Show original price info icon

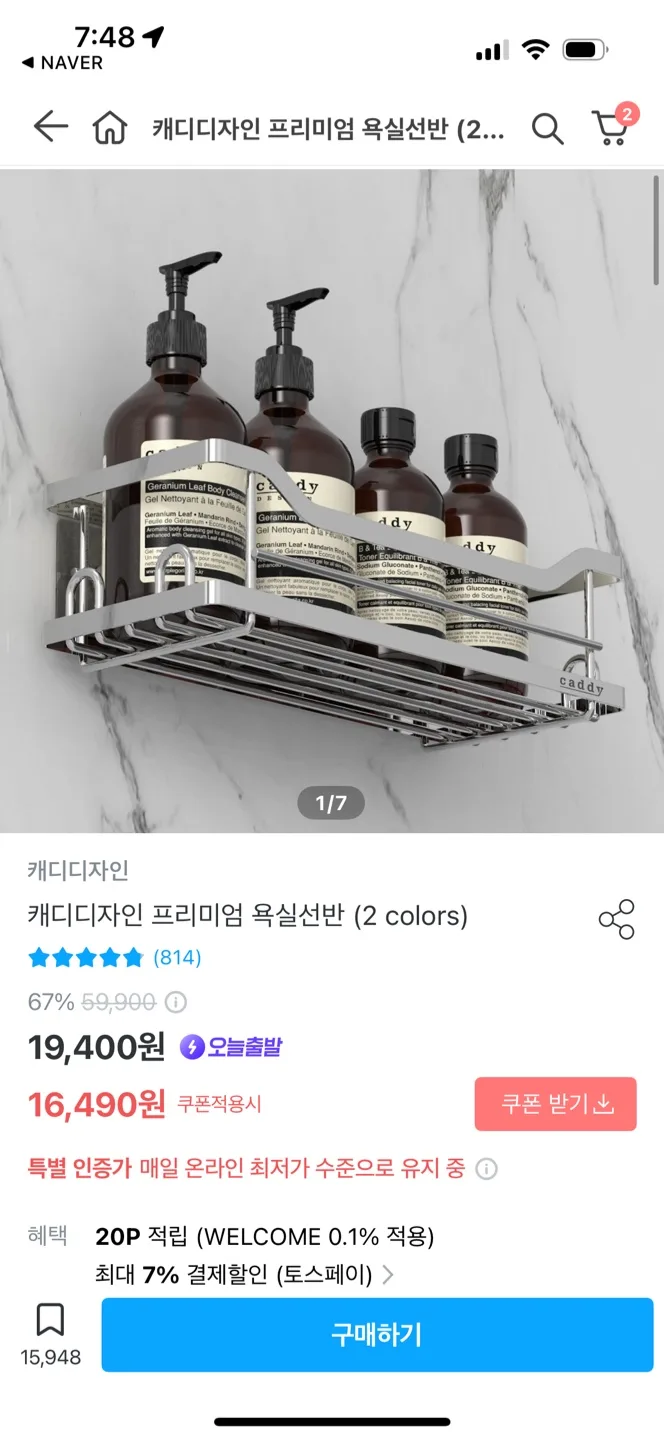[x=175, y=1002]
